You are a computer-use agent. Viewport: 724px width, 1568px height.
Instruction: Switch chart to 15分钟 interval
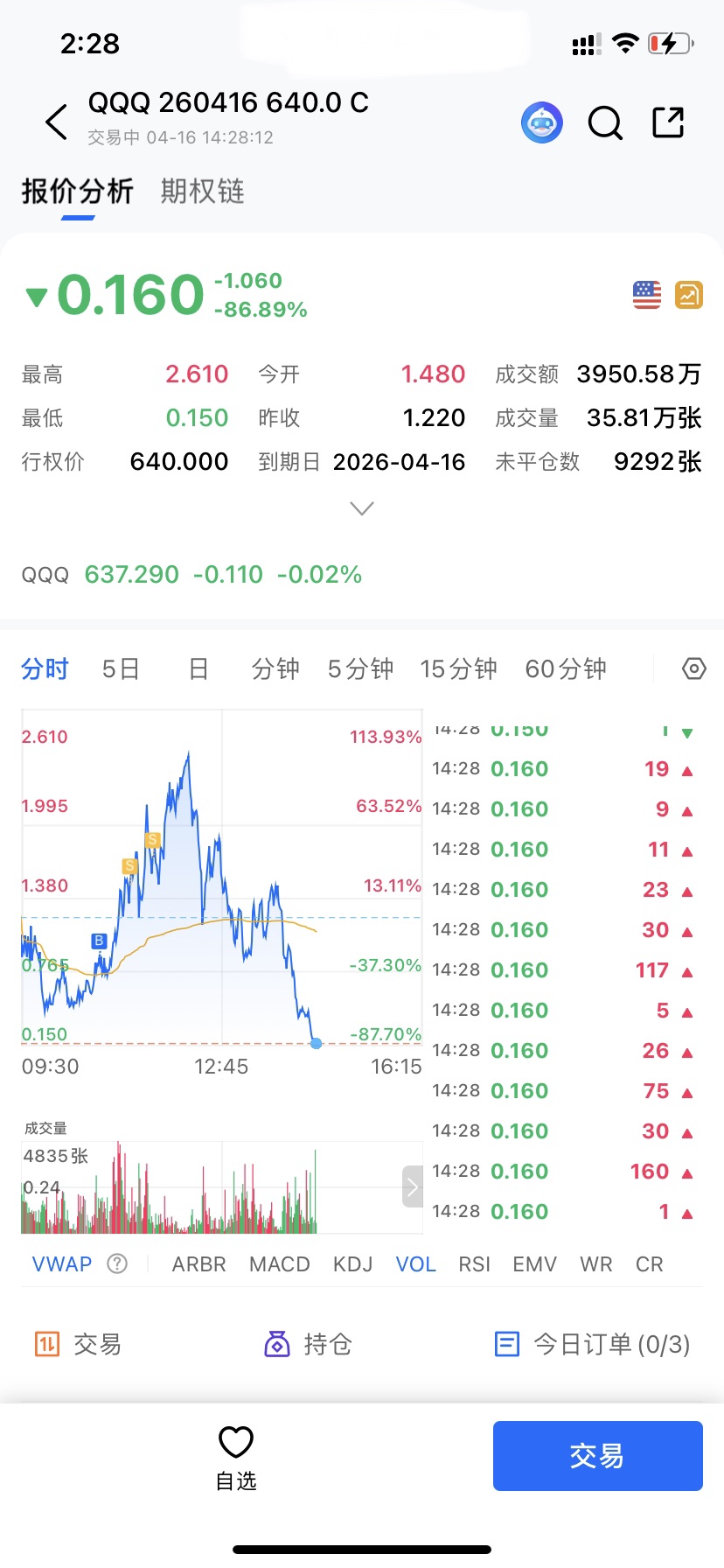[458, 669]
